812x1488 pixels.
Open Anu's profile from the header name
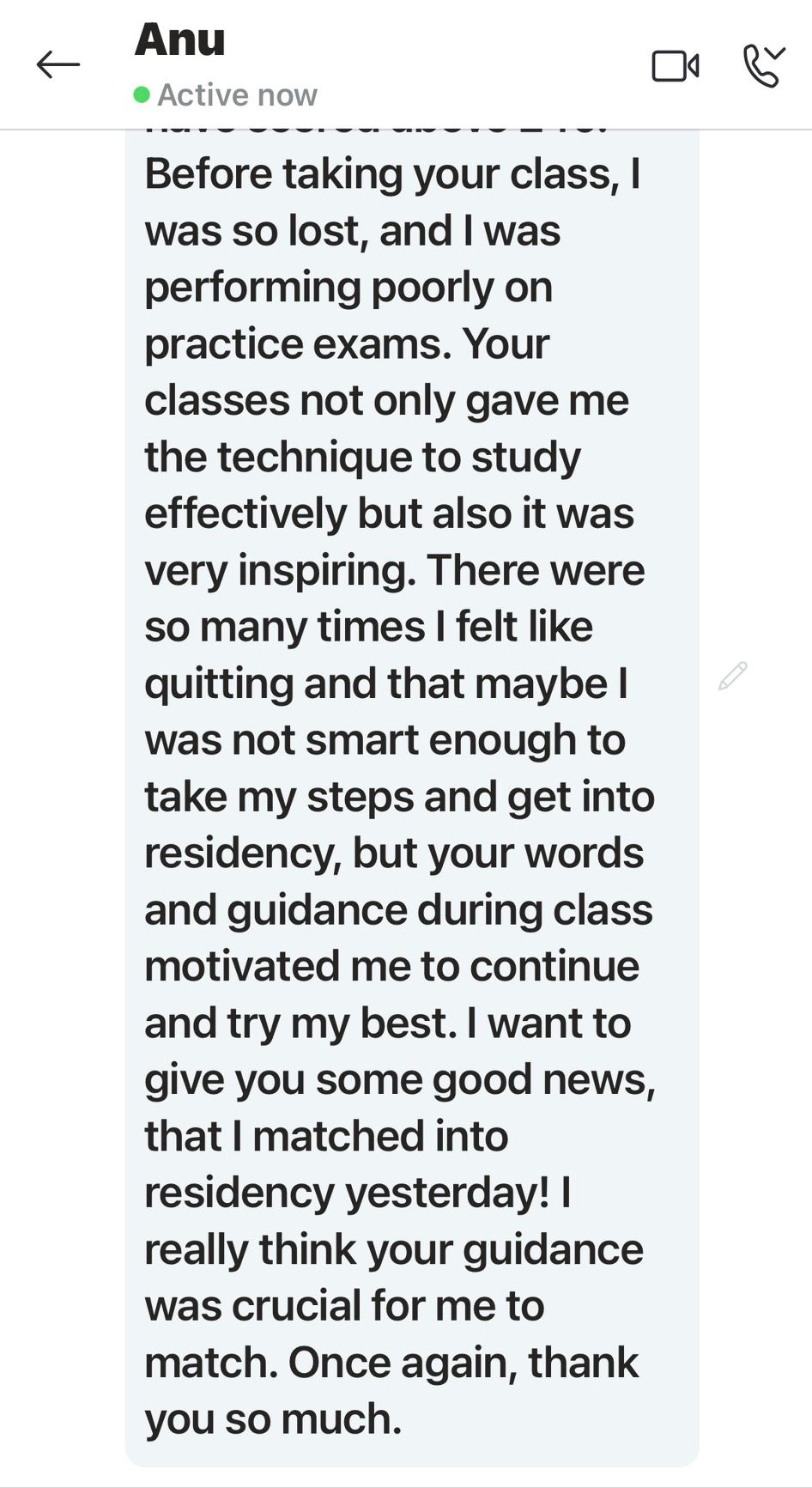pyautogui.click(x=180, y=40)
